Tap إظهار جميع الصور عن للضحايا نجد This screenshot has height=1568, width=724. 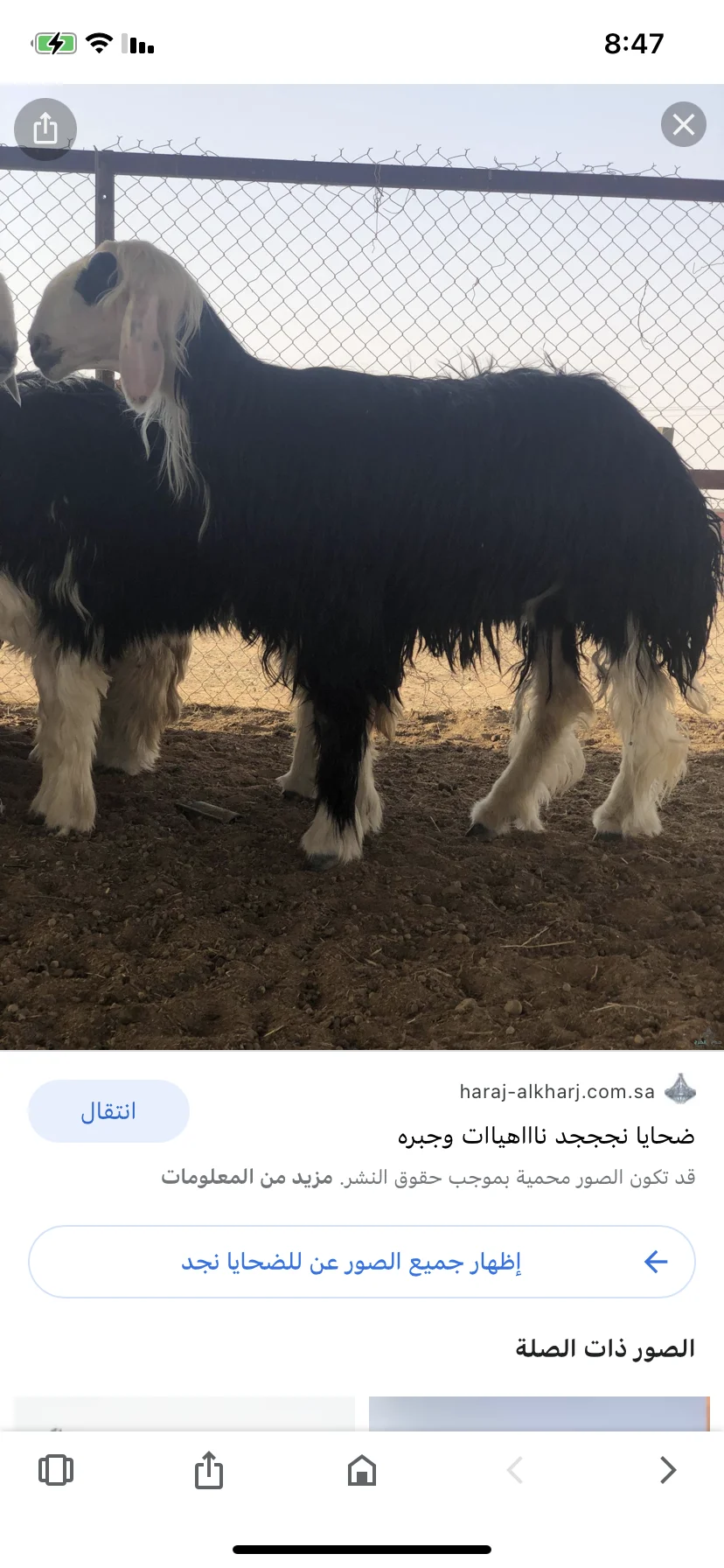click(362, 1262)
